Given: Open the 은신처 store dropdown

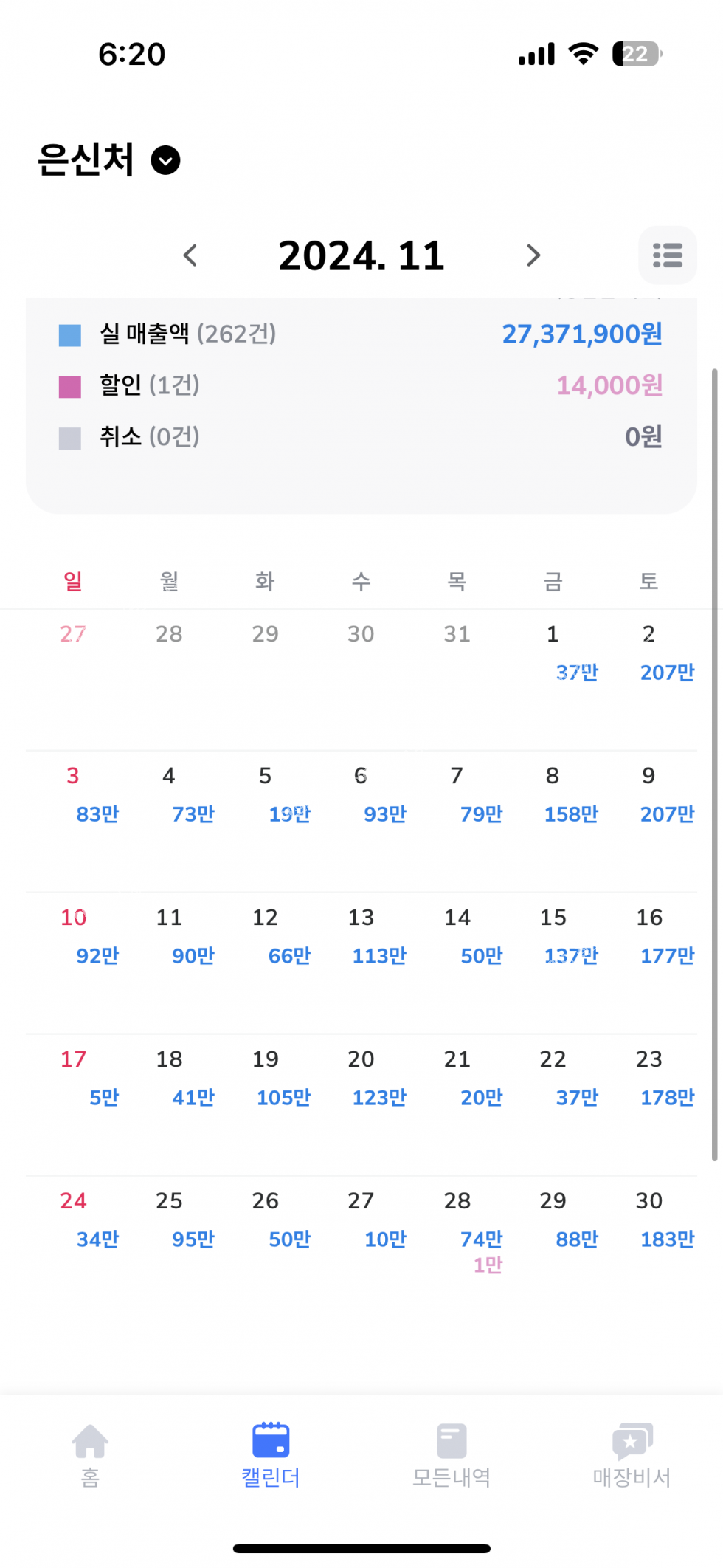Looking at the screenshot, I should point(109,159).
